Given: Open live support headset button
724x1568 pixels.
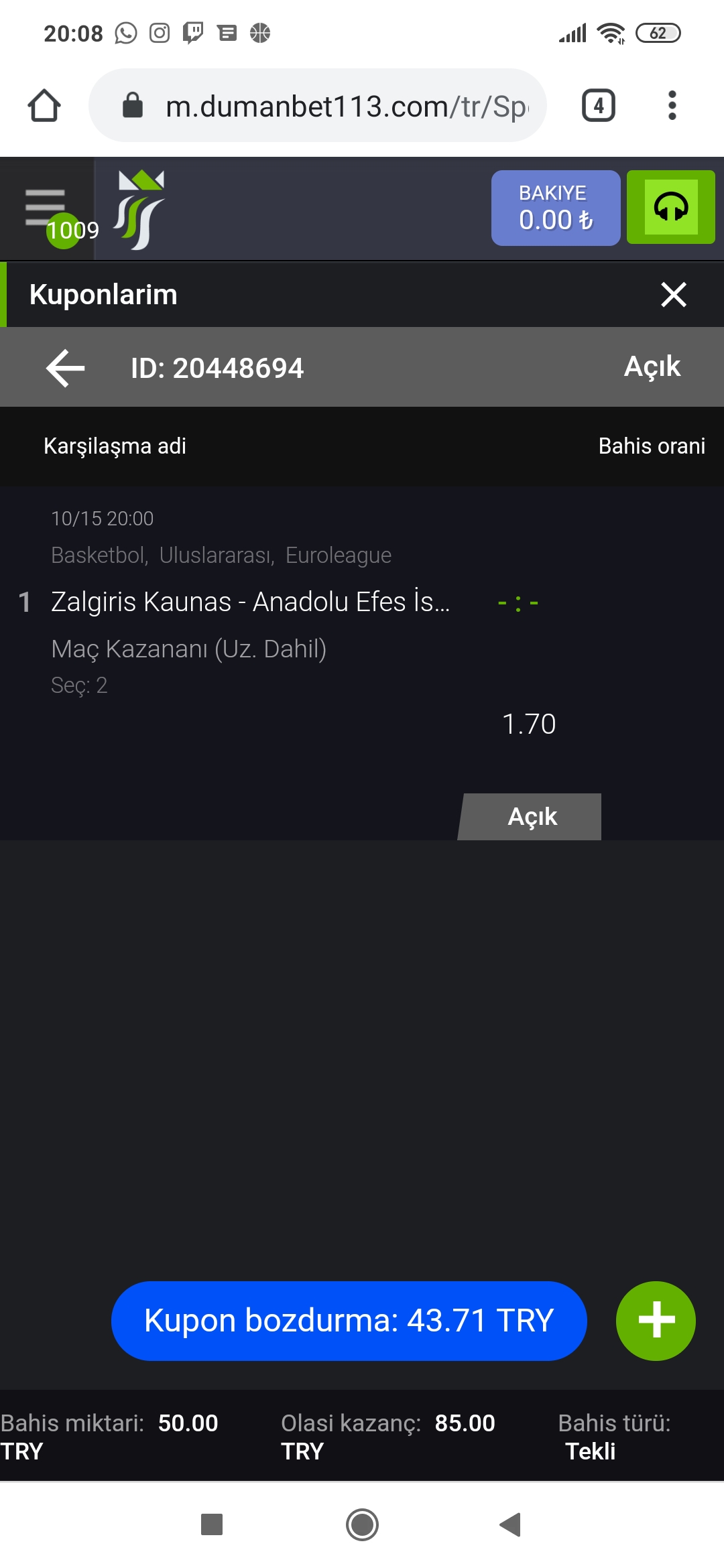Looking at the screenshot, I should tap(671, 207).
